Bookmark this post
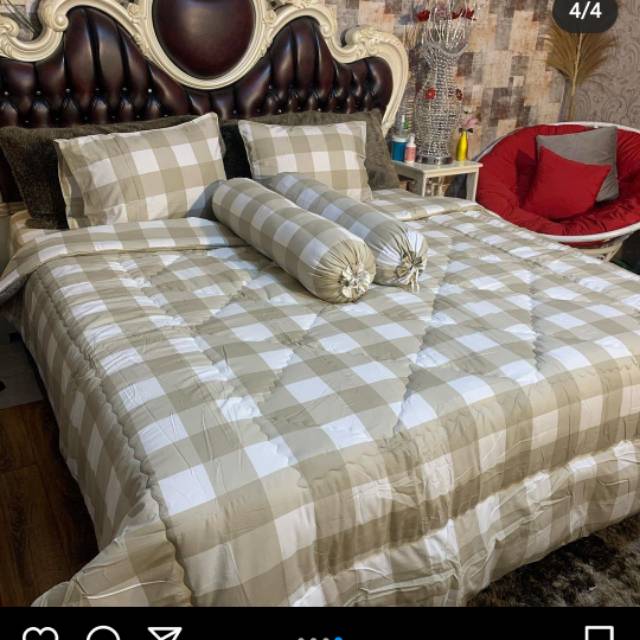 pos(598,635)
